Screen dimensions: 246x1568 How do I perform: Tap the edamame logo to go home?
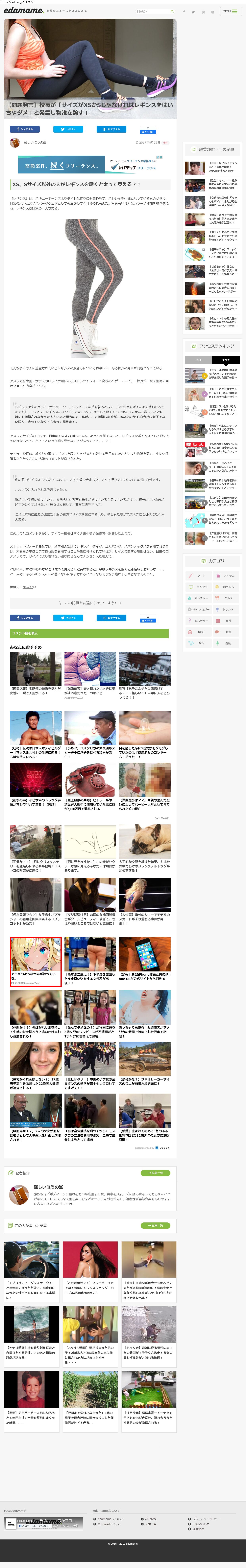point(23,10)
